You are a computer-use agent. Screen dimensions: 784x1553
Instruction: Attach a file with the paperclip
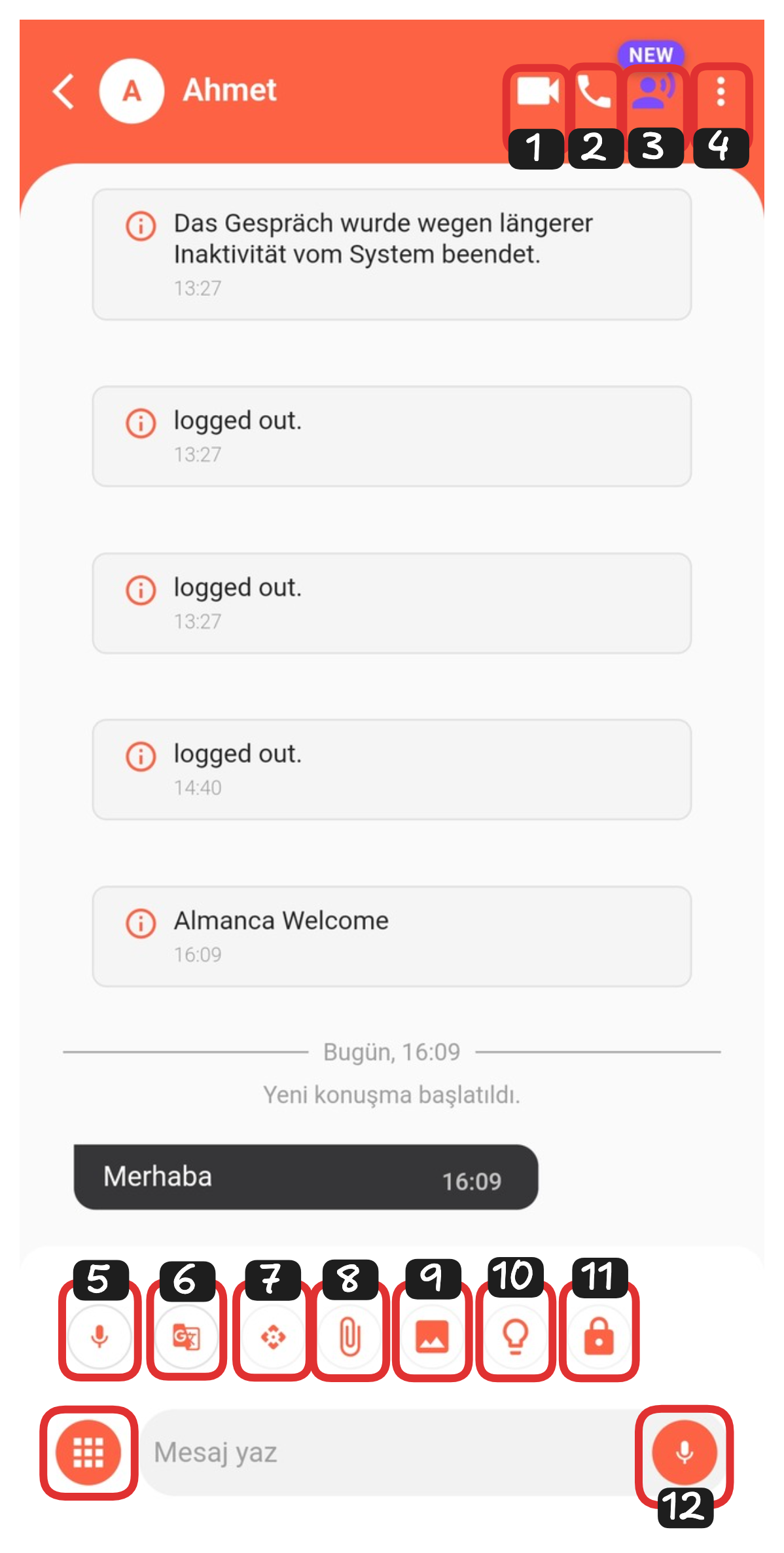[x=350, y=1336]
